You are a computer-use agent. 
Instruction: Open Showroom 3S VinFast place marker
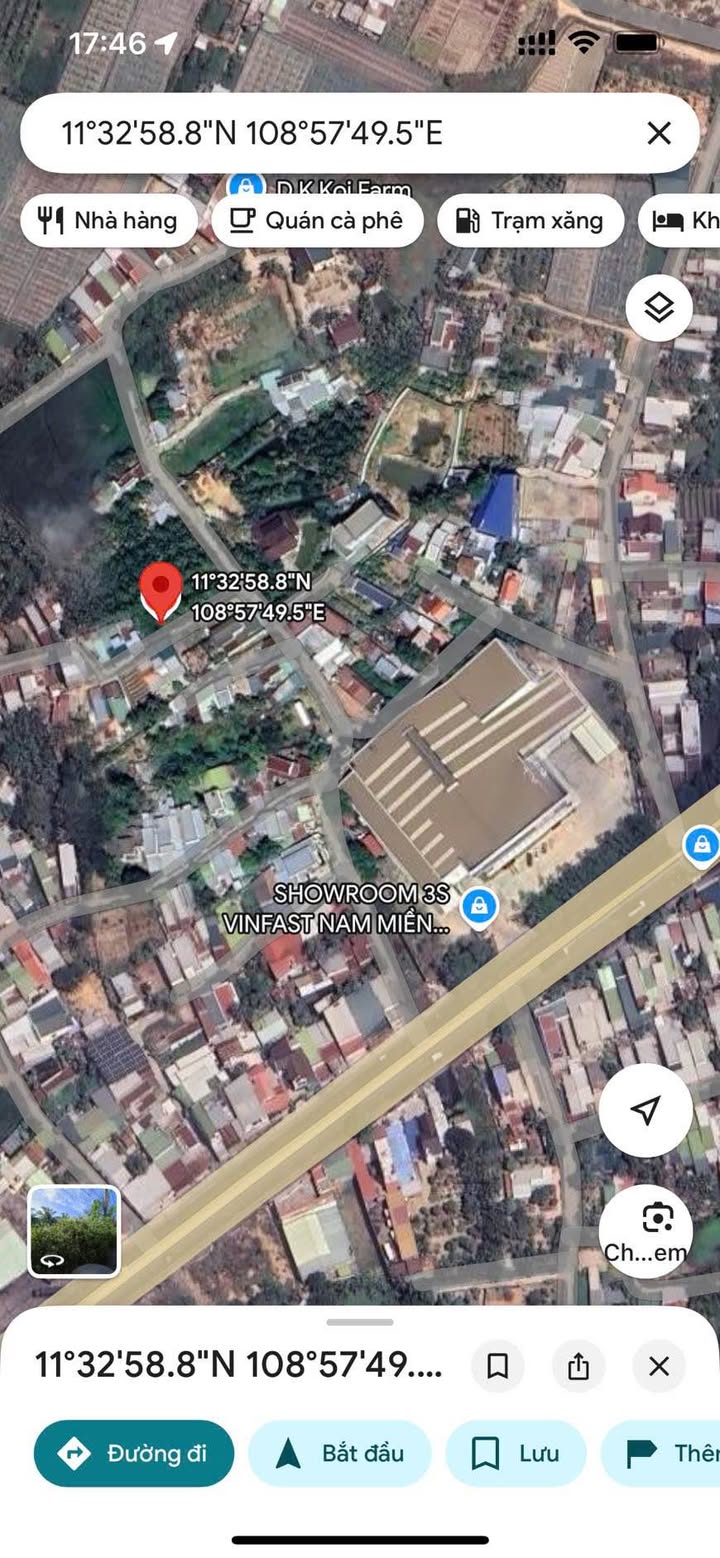pyautogui.click(x=480, y=907)
